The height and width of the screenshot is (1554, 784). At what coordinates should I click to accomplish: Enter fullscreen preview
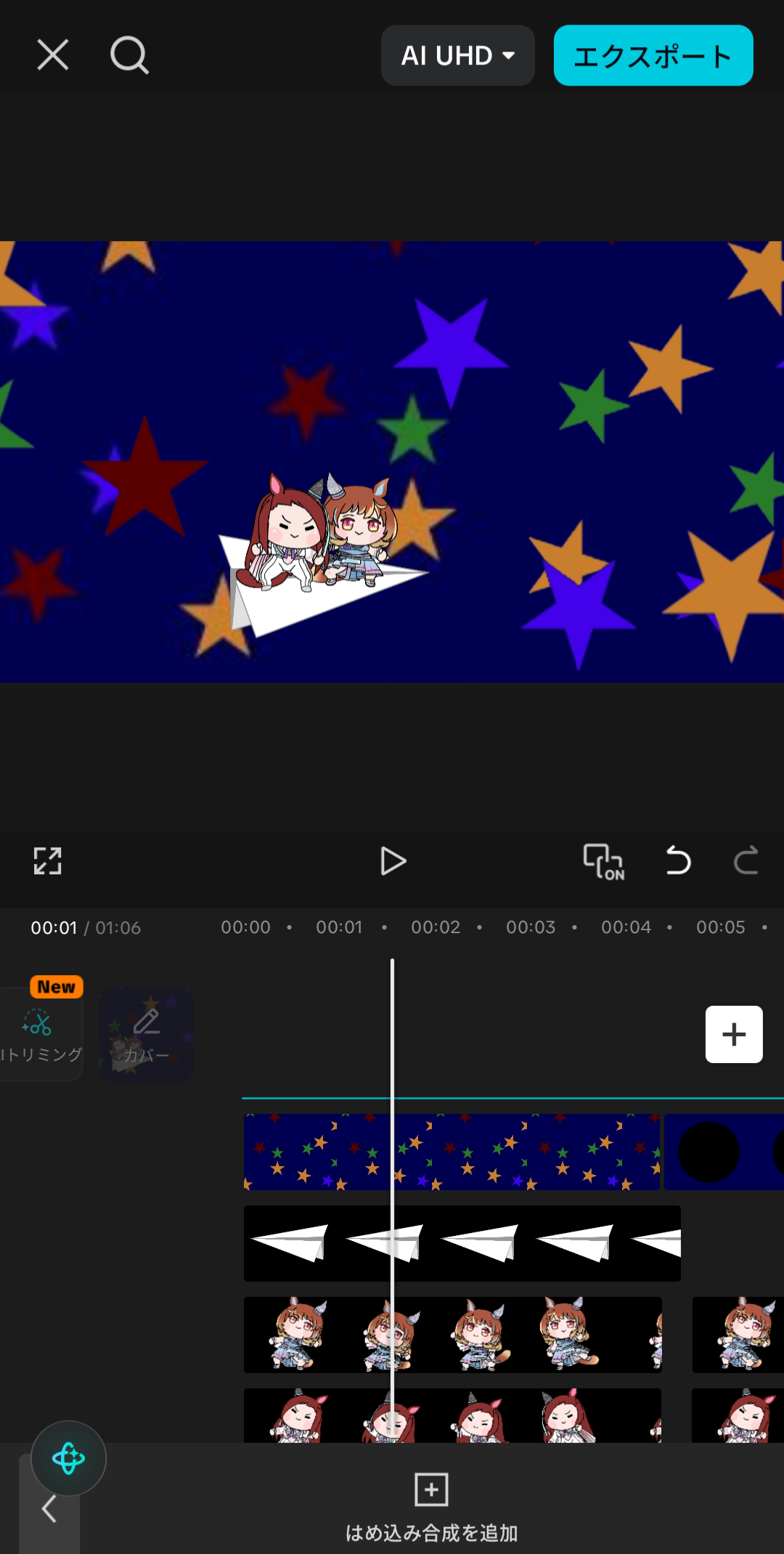[x=48, y=861]
